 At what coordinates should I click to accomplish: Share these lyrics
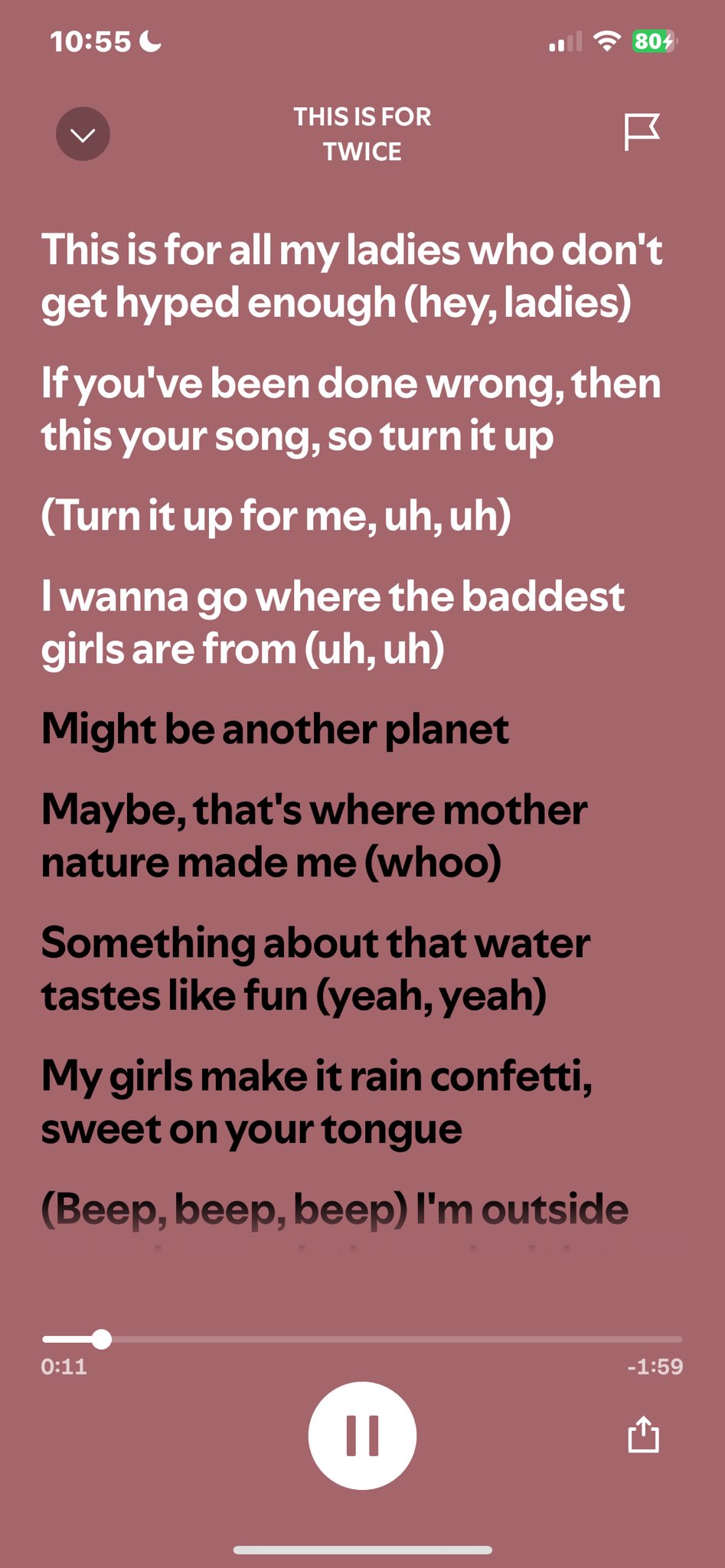(643, 1434)
